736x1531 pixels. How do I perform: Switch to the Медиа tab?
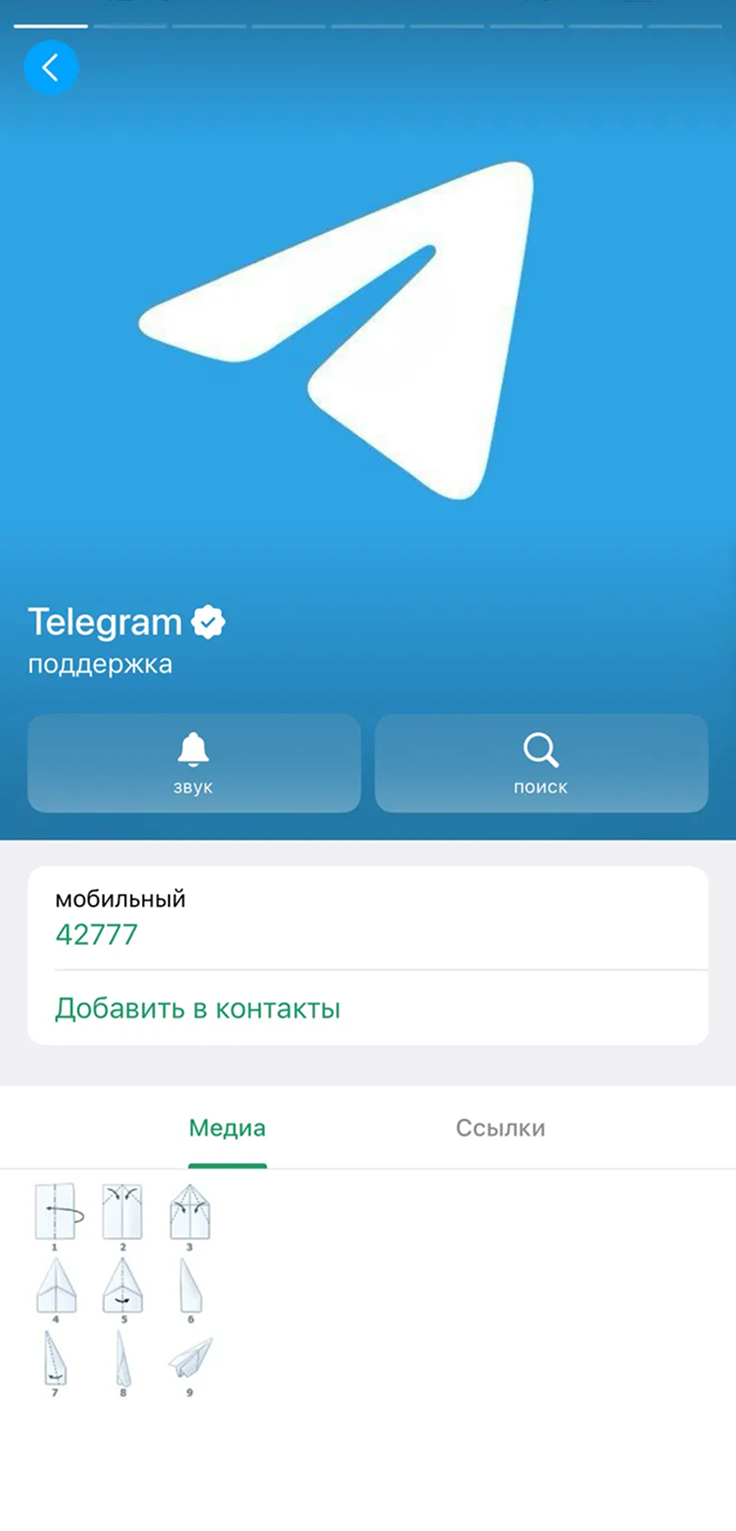(227, 1129)
